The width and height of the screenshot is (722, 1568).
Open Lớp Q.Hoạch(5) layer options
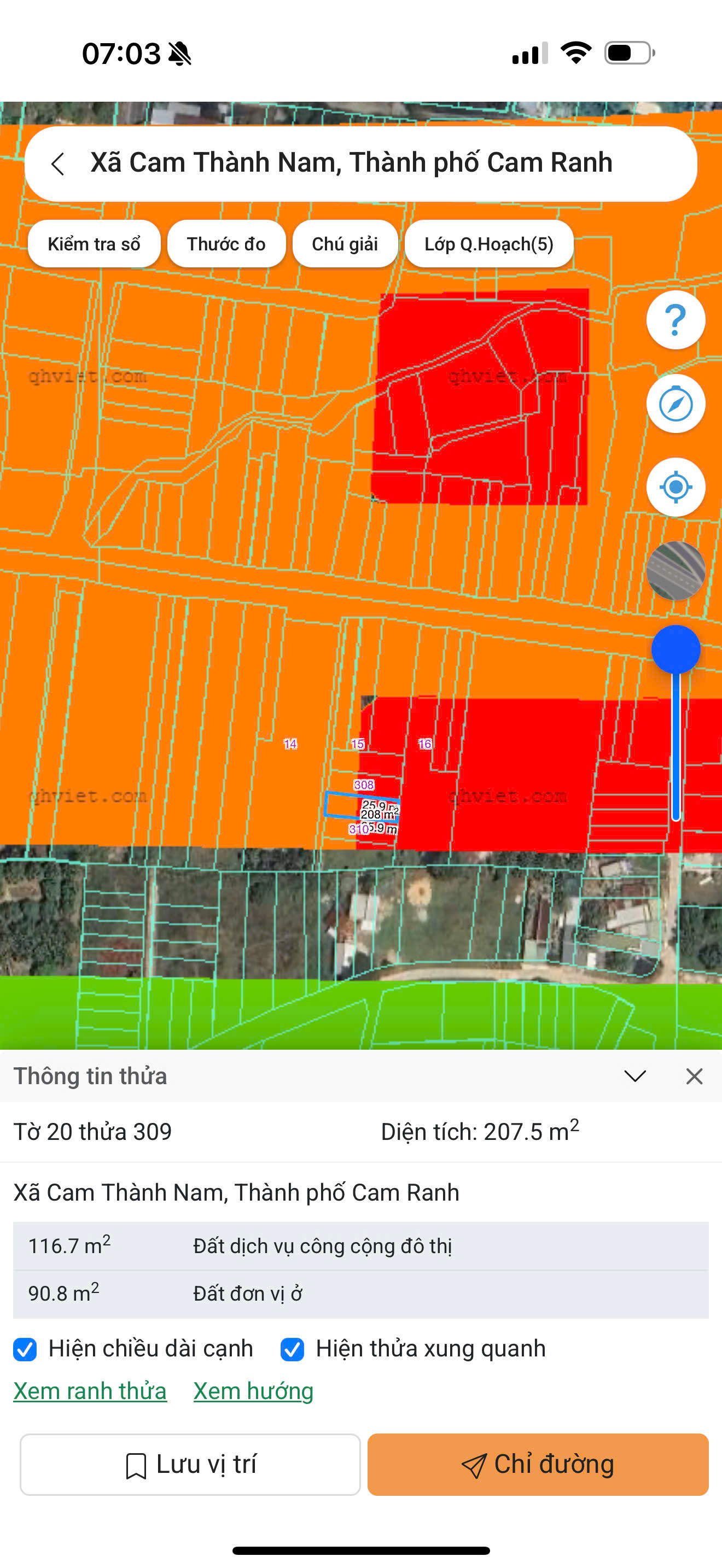[489, 244]
